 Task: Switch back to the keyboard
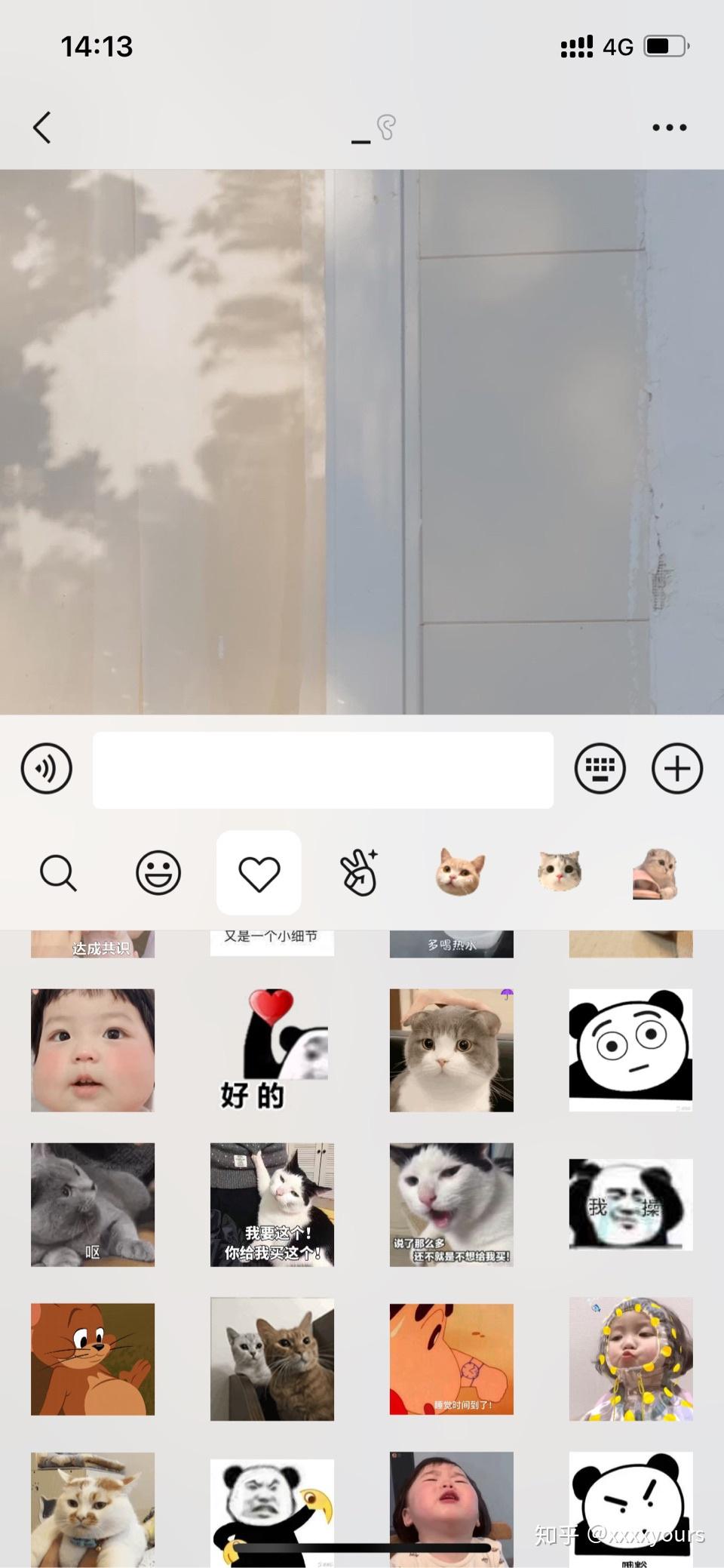[600, 769]
